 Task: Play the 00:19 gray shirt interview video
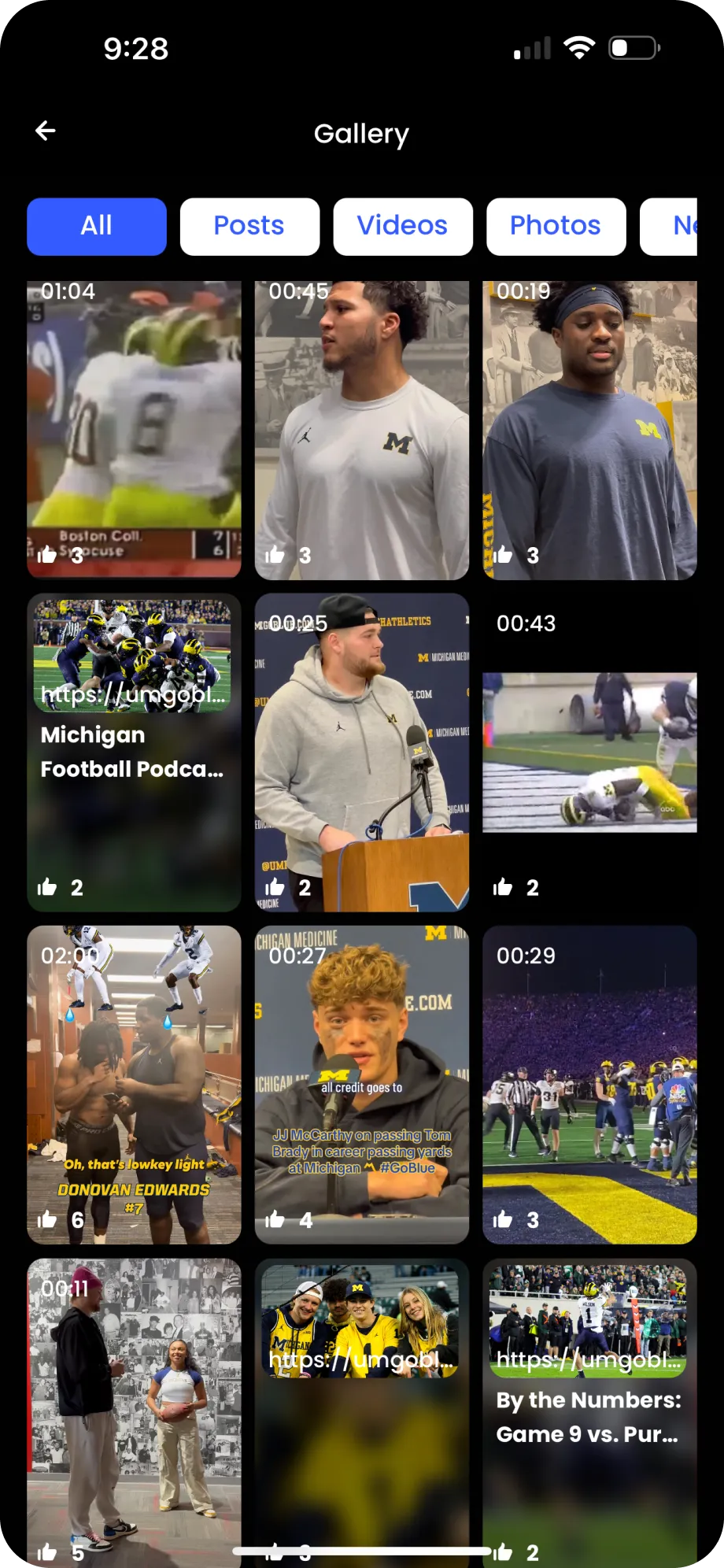[x=589, y=429]
